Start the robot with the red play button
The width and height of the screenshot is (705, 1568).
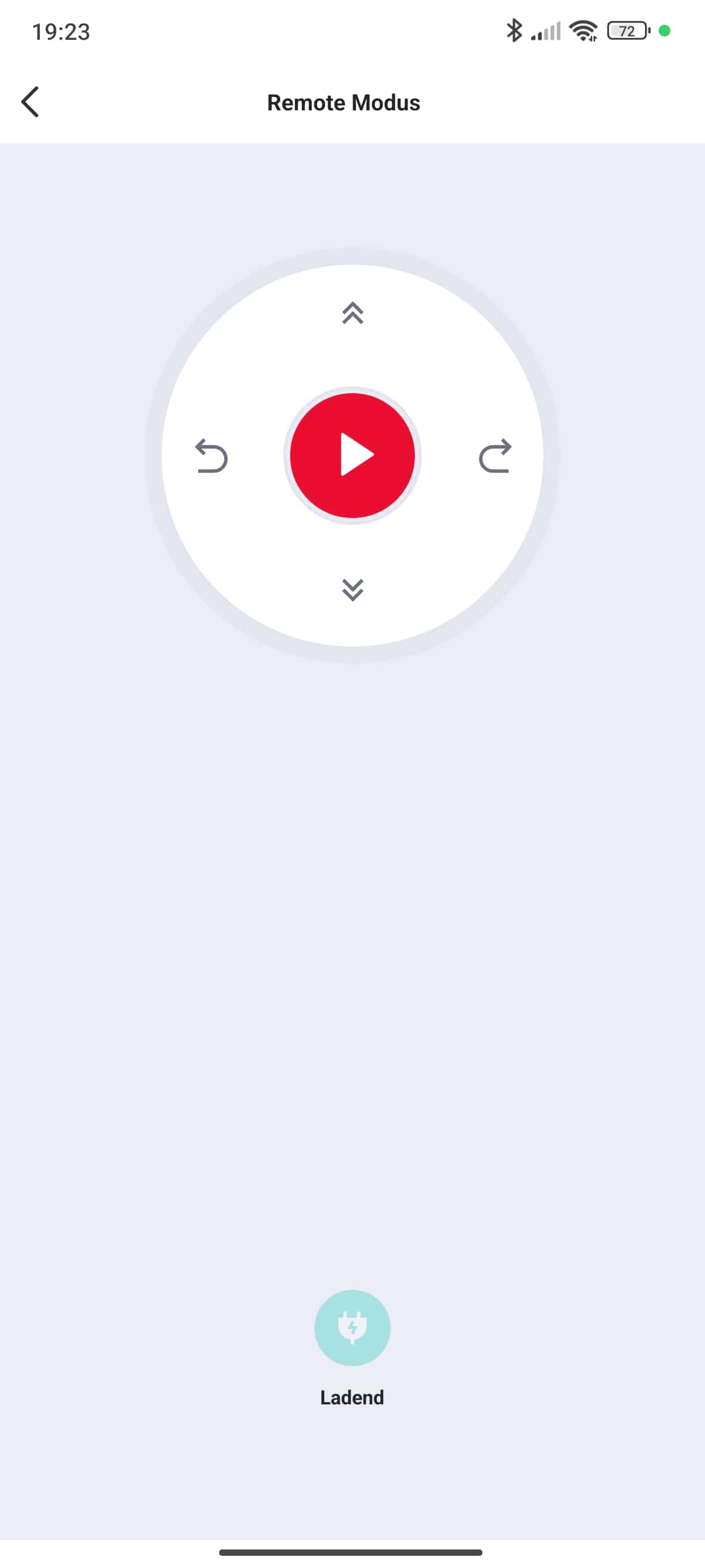click(353, 455)
